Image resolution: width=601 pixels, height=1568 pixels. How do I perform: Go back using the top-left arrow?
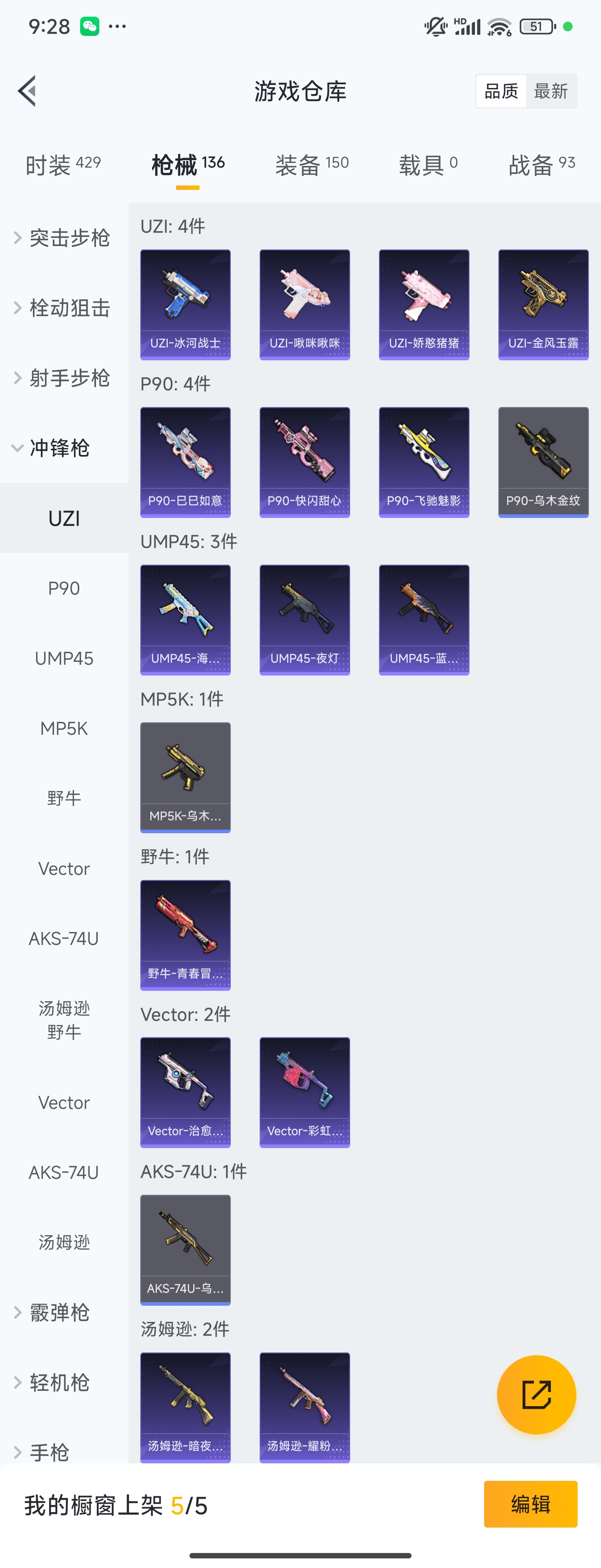point(28,91)
